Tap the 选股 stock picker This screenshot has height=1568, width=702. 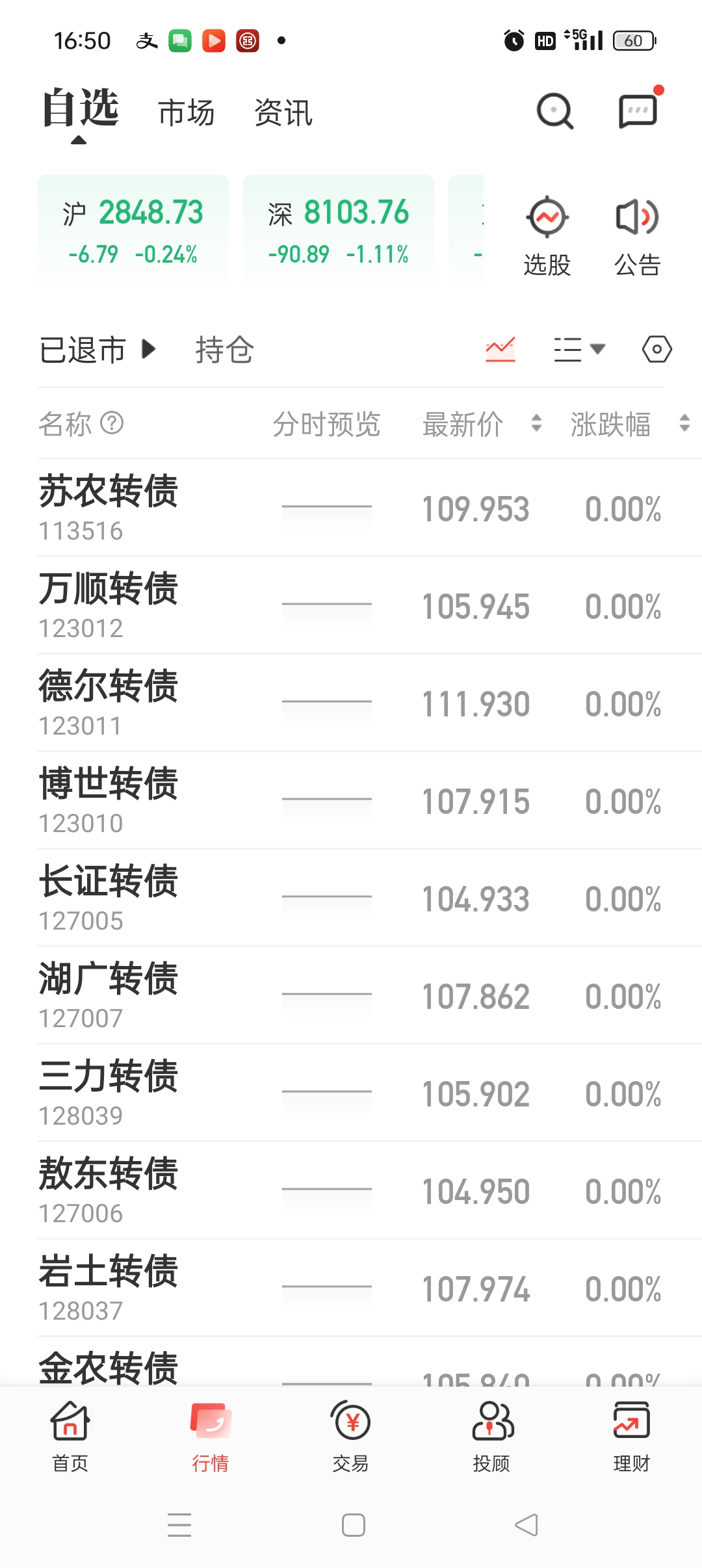tap(547, 236)
